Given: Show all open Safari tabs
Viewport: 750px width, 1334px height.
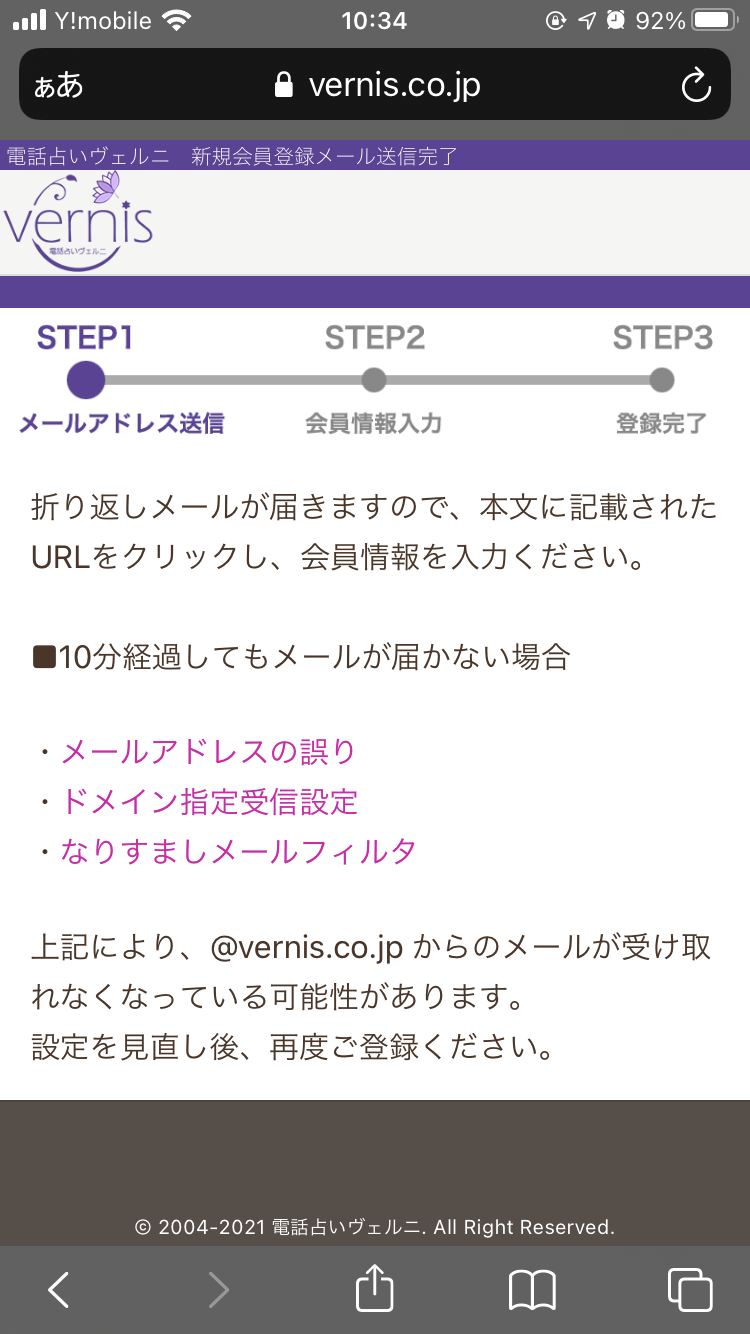Looking at the screenshot, I should pyautogui.click(x=690, y=1290).
